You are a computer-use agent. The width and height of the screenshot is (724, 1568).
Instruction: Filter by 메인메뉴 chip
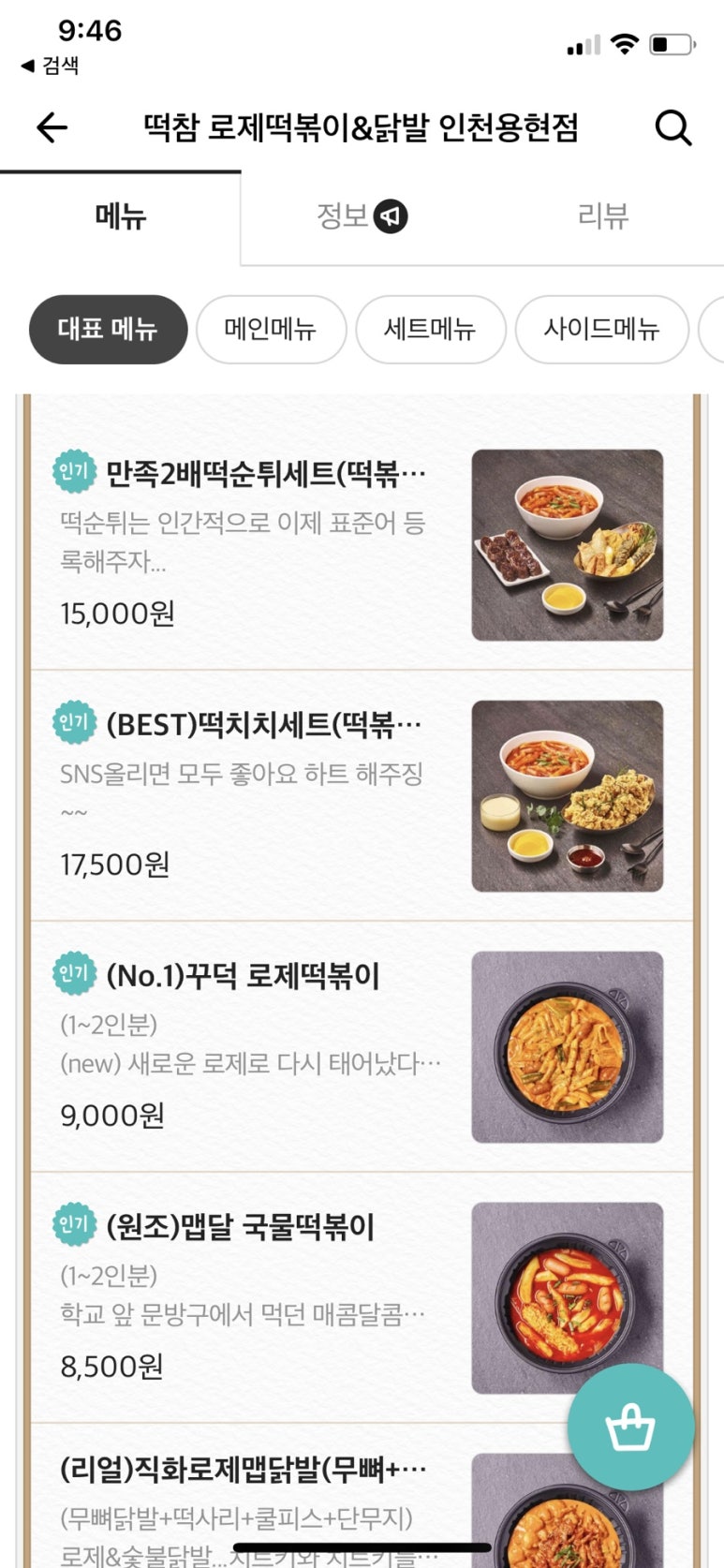[271, 329]
